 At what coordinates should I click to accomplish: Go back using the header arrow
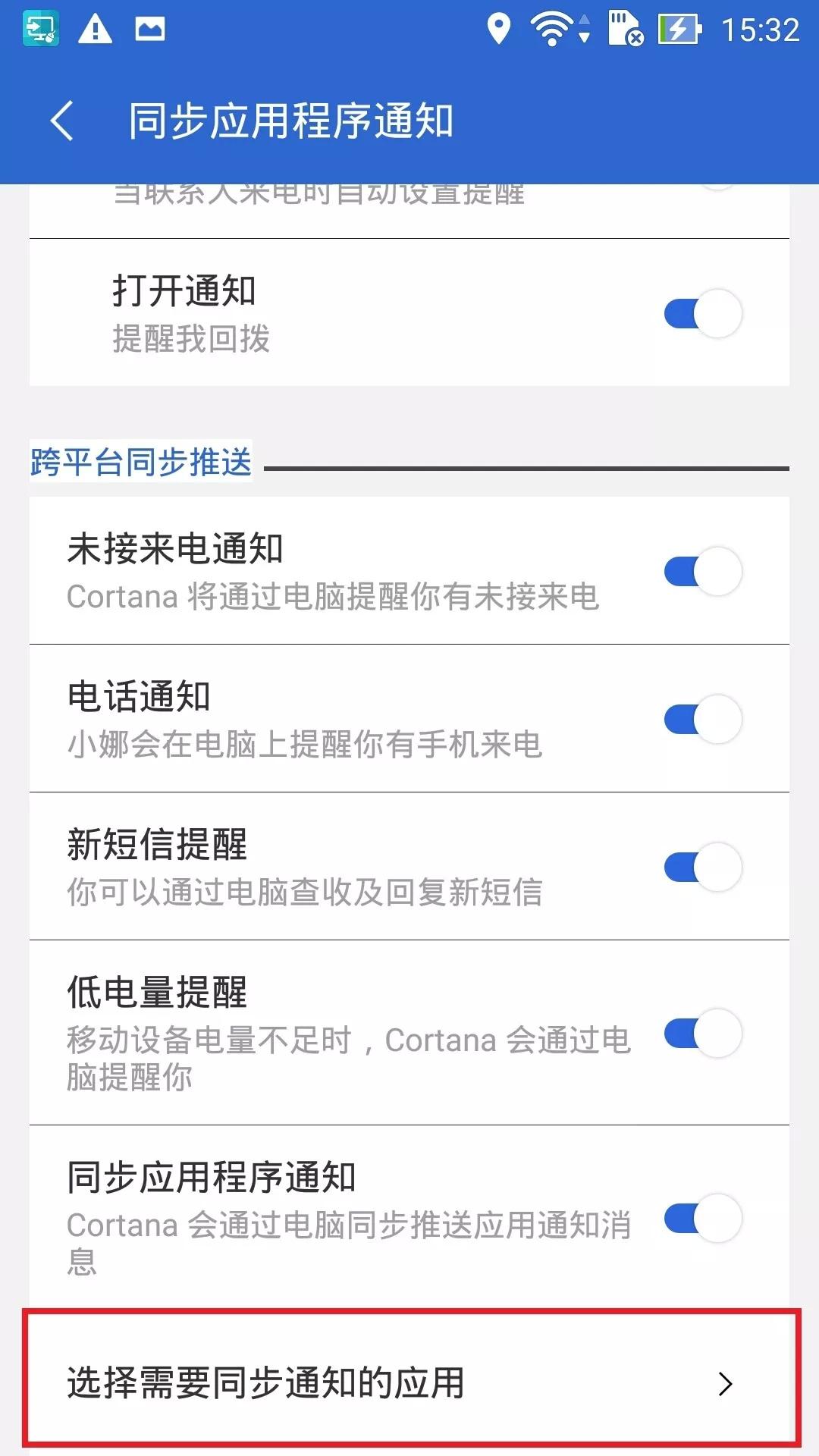(62, 121)
